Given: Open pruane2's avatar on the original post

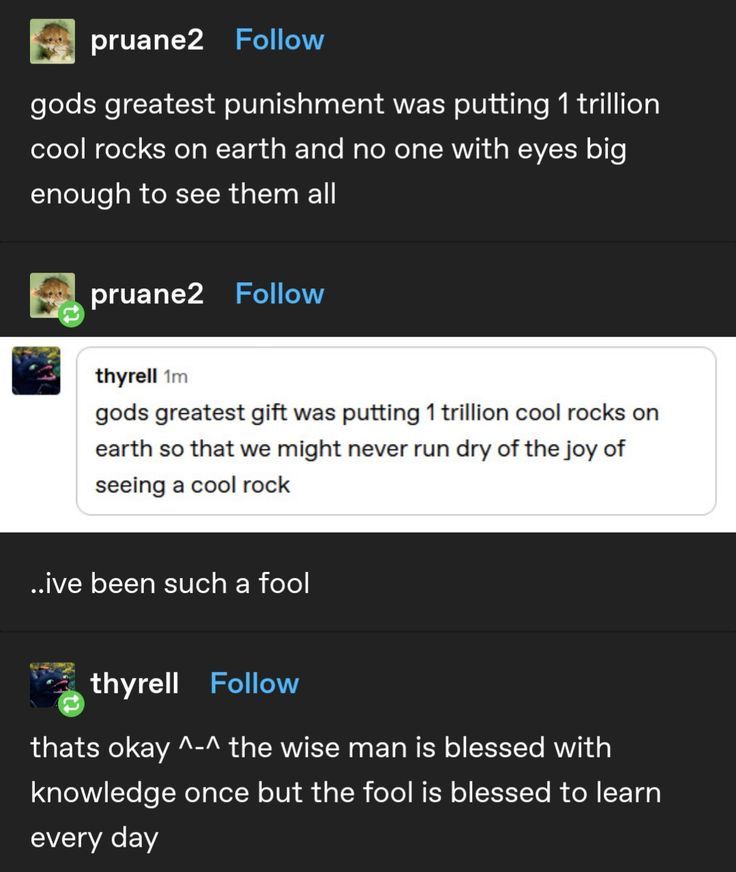Looking at the screenshot, I should (52, 41).
